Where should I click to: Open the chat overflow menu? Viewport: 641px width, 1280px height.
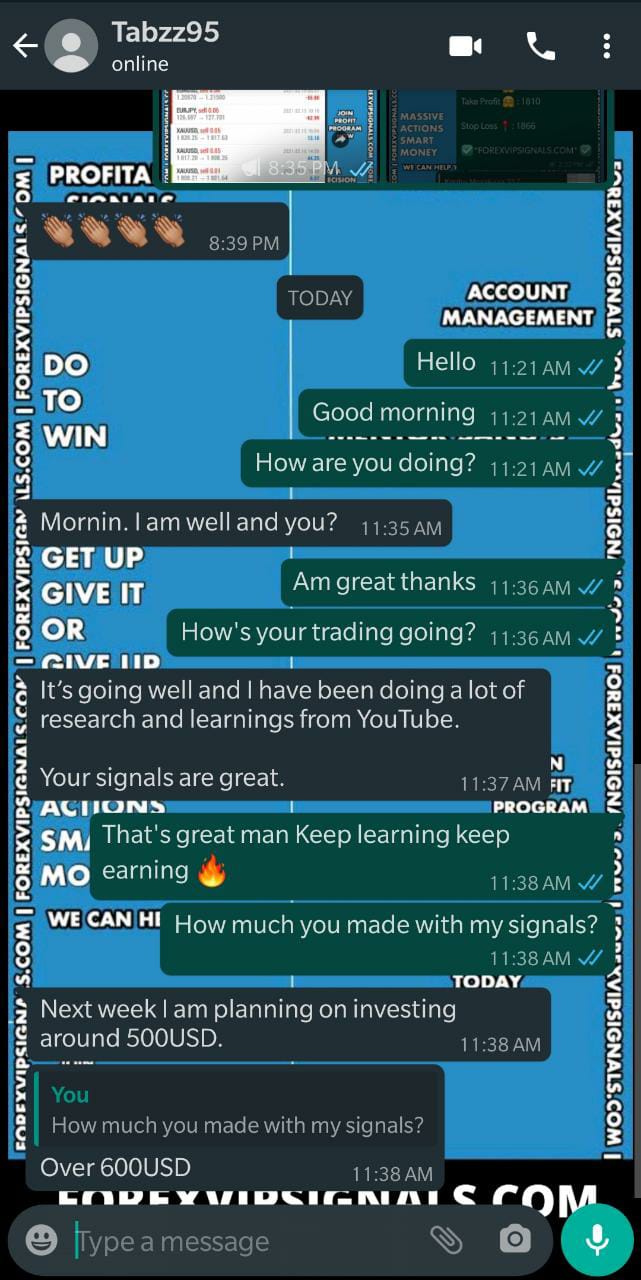(x=607, y=46)
